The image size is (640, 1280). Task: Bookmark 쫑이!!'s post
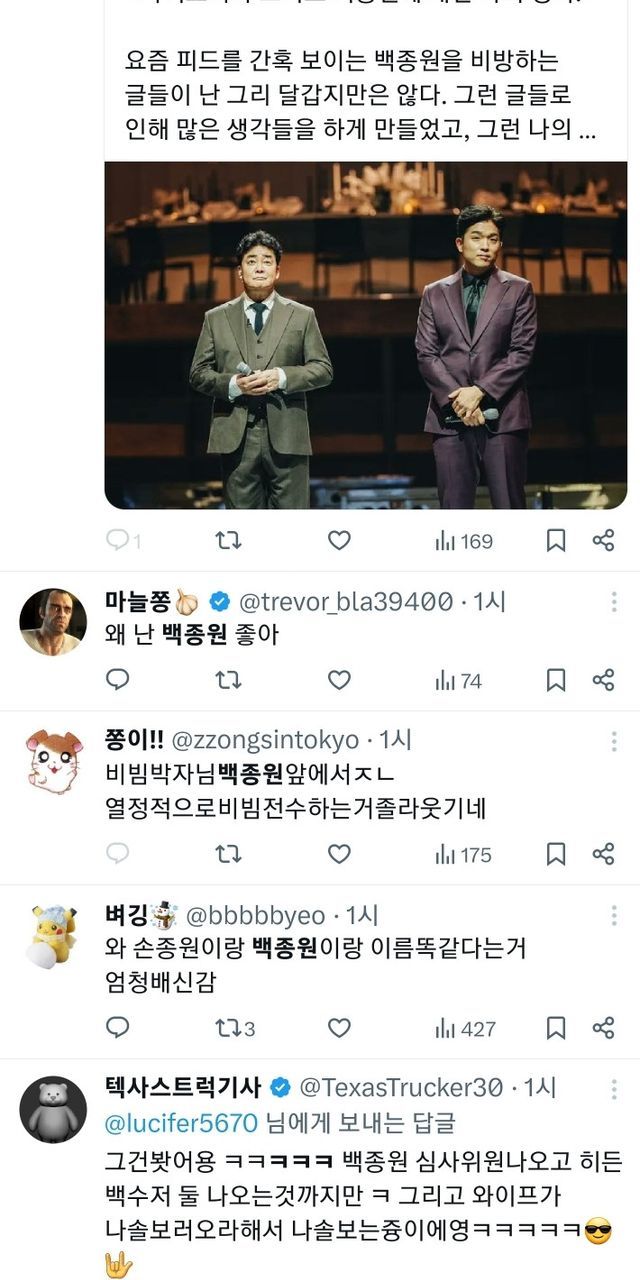pyautogui.click(x=556, y=854)
